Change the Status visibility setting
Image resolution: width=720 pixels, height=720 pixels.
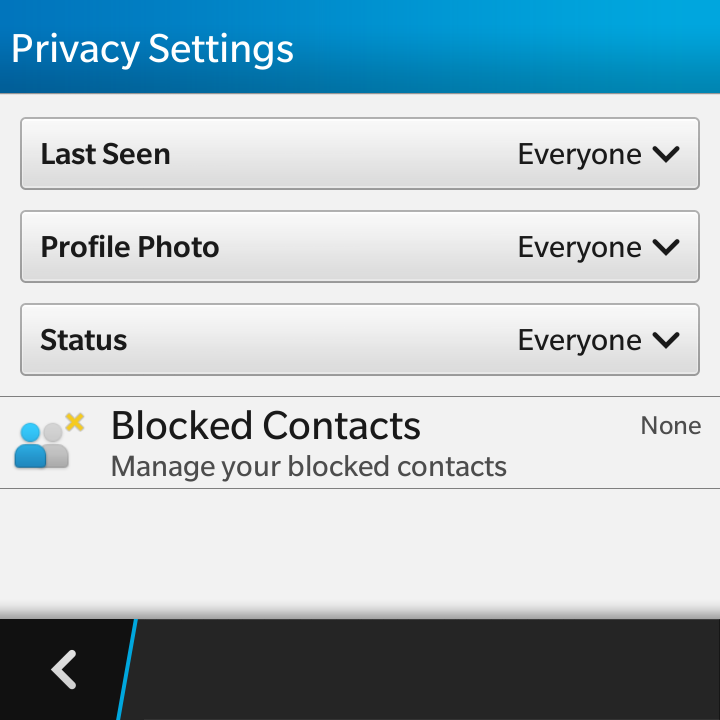pyautogui.click(x=359, y=340)
